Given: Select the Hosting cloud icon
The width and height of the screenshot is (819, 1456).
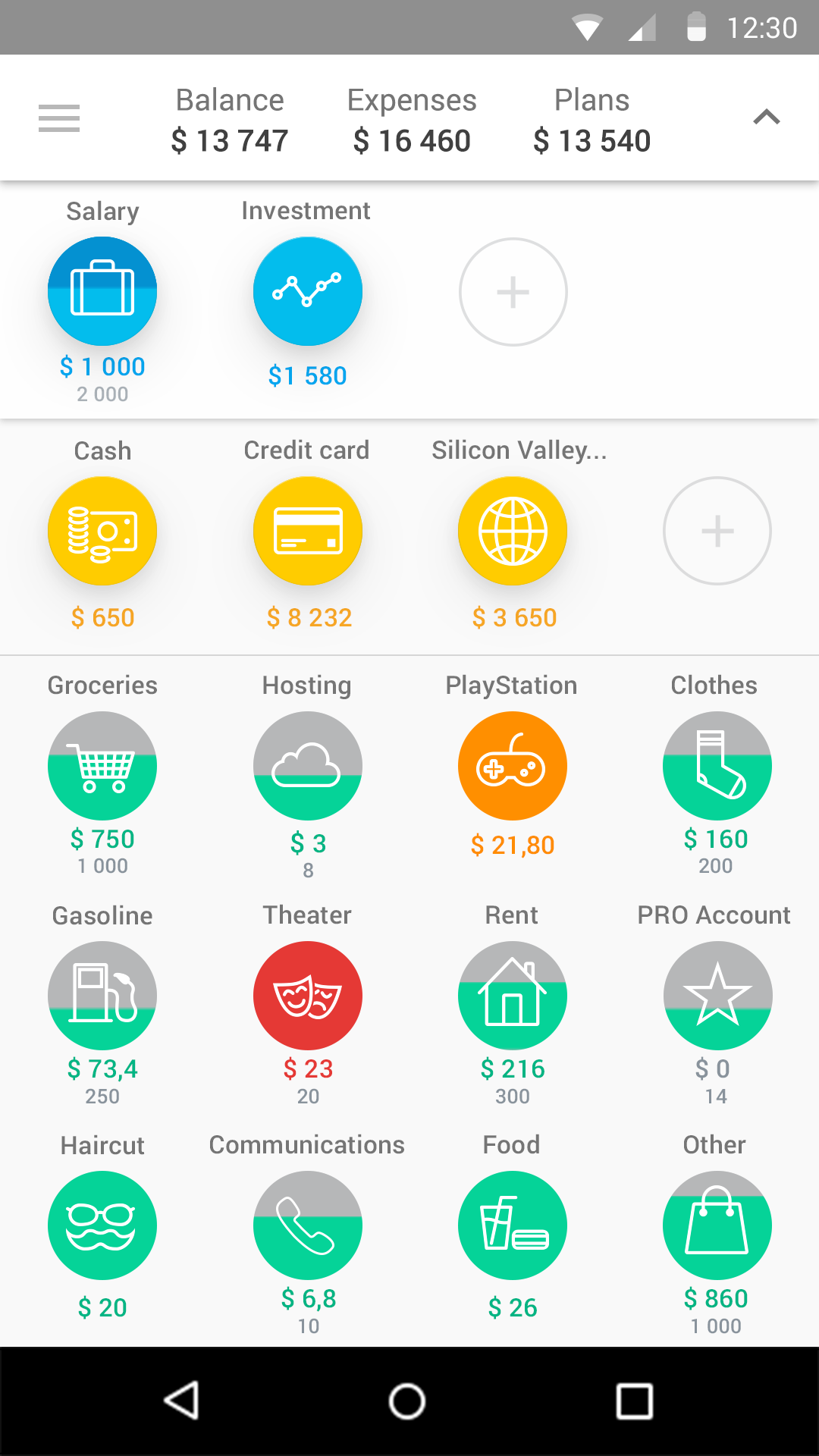Looking at the screenshot, I should pyautogui.click(x=307, y=766).
